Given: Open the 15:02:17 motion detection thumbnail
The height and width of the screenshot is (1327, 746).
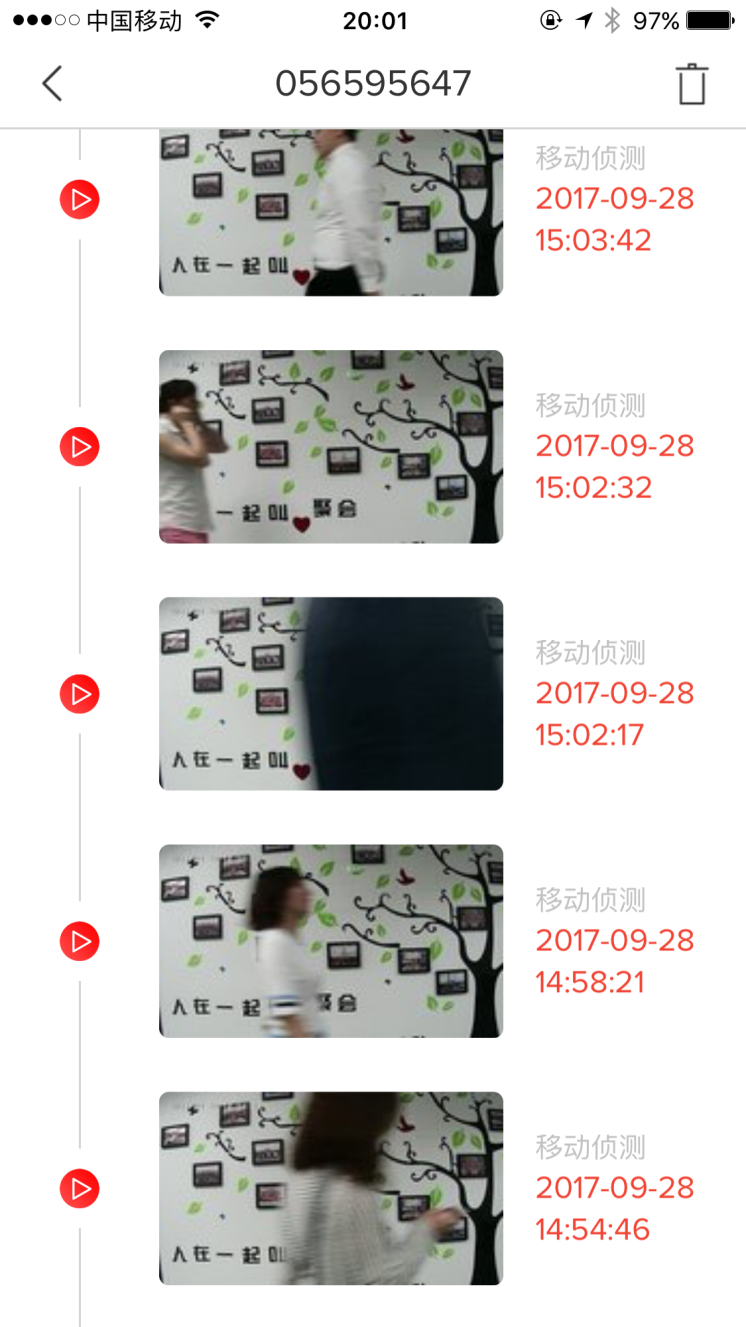Looking at the screenshot, I should [x=330, y=693].
